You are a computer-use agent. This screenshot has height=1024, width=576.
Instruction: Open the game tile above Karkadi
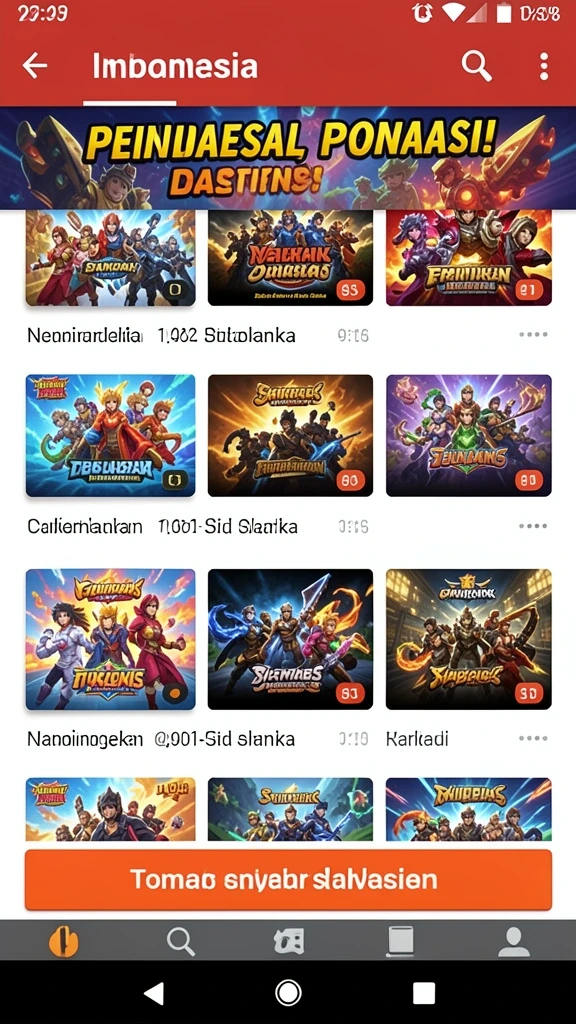[x=468, y=639]
